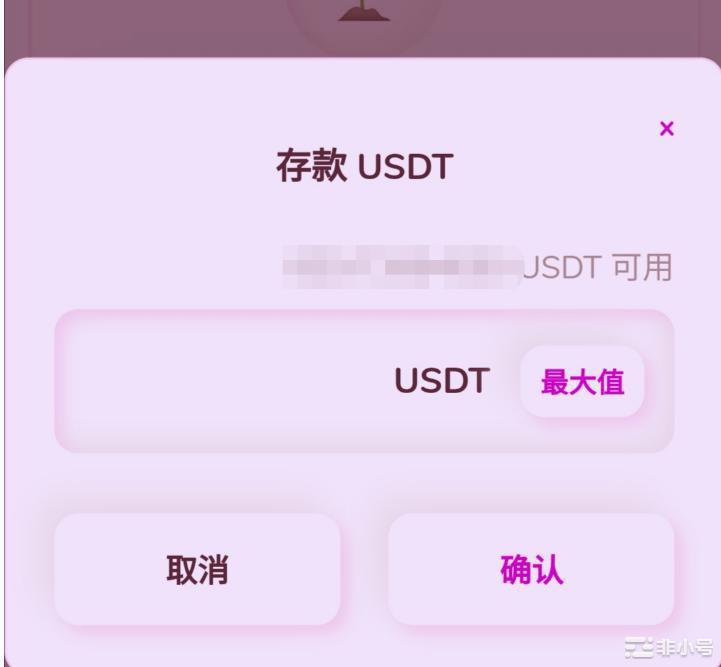Cancel the deposit with 取消
This screenshot has height=667, width=721.
tap(197, 569)
